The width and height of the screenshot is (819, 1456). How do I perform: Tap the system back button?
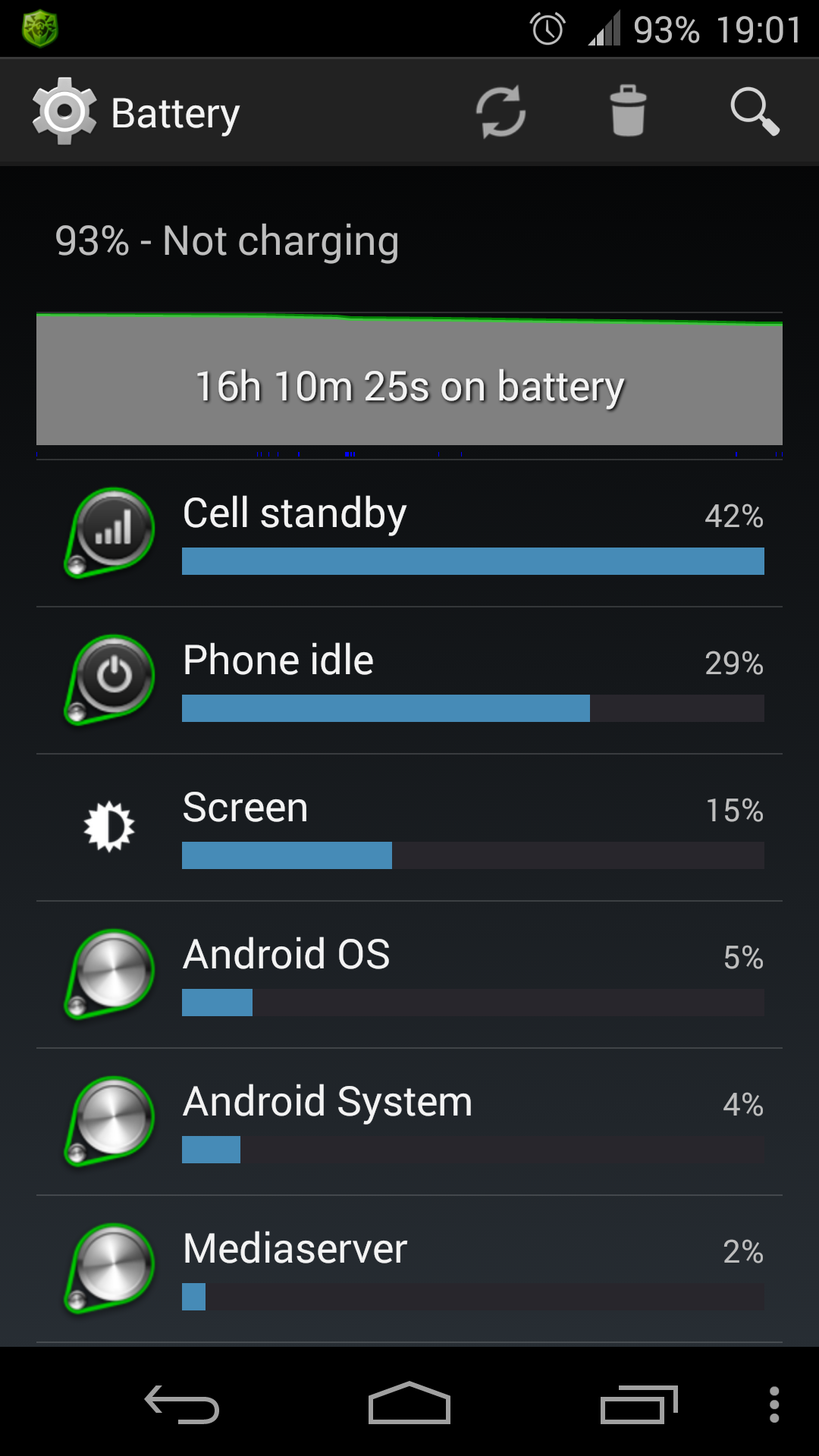click(182, 1404)
